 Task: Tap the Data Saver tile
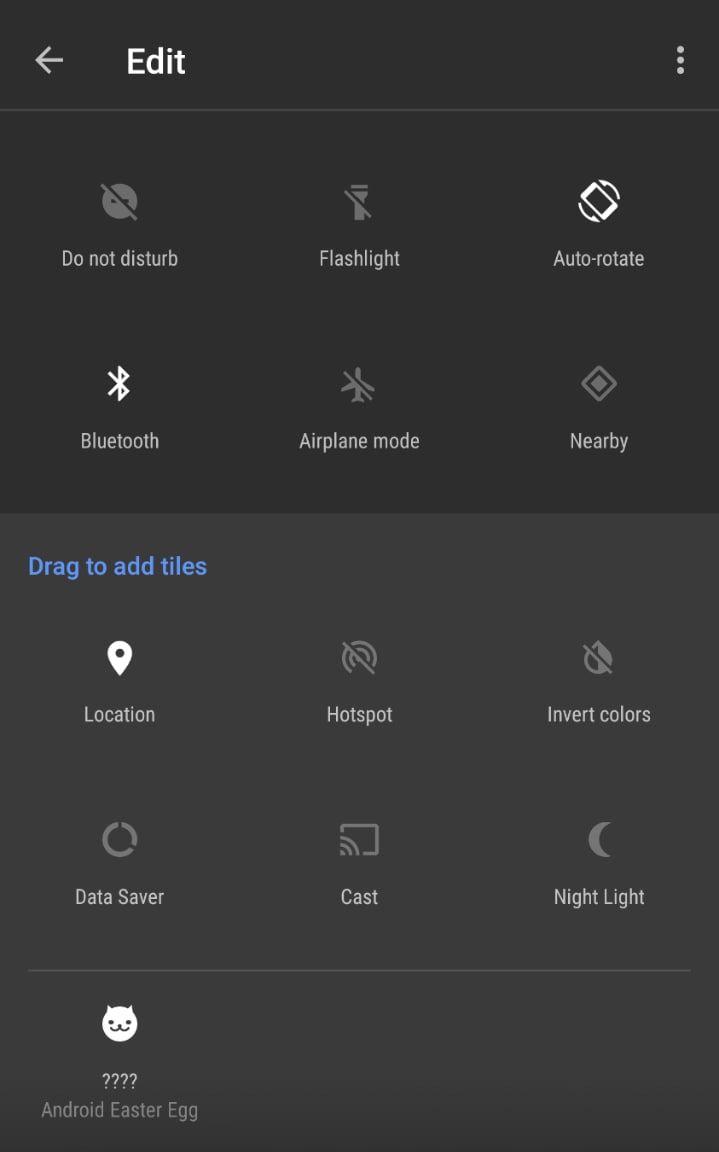[x=120, y=860]
